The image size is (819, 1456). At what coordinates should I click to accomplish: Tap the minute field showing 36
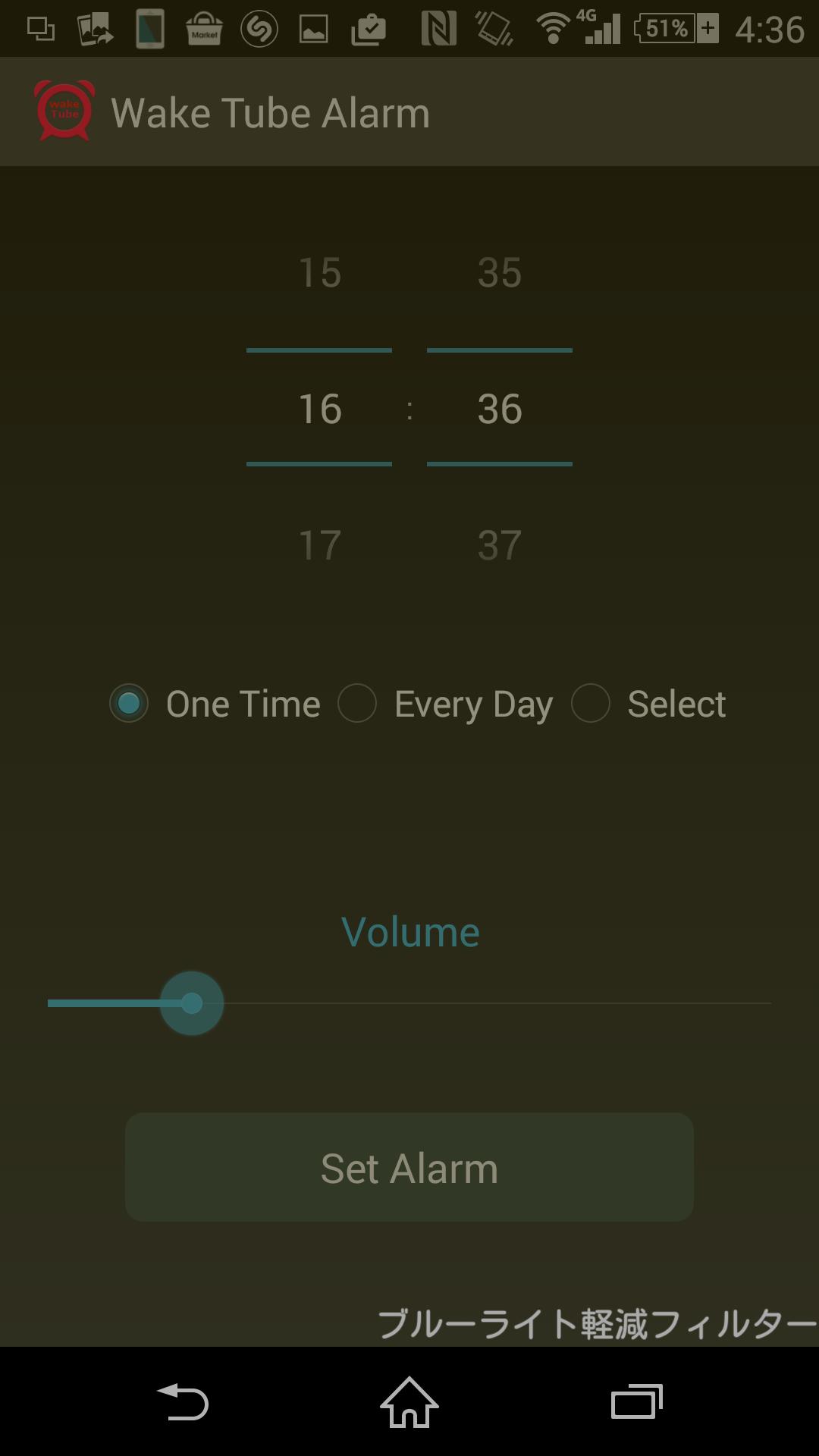[x=499, y=409]
